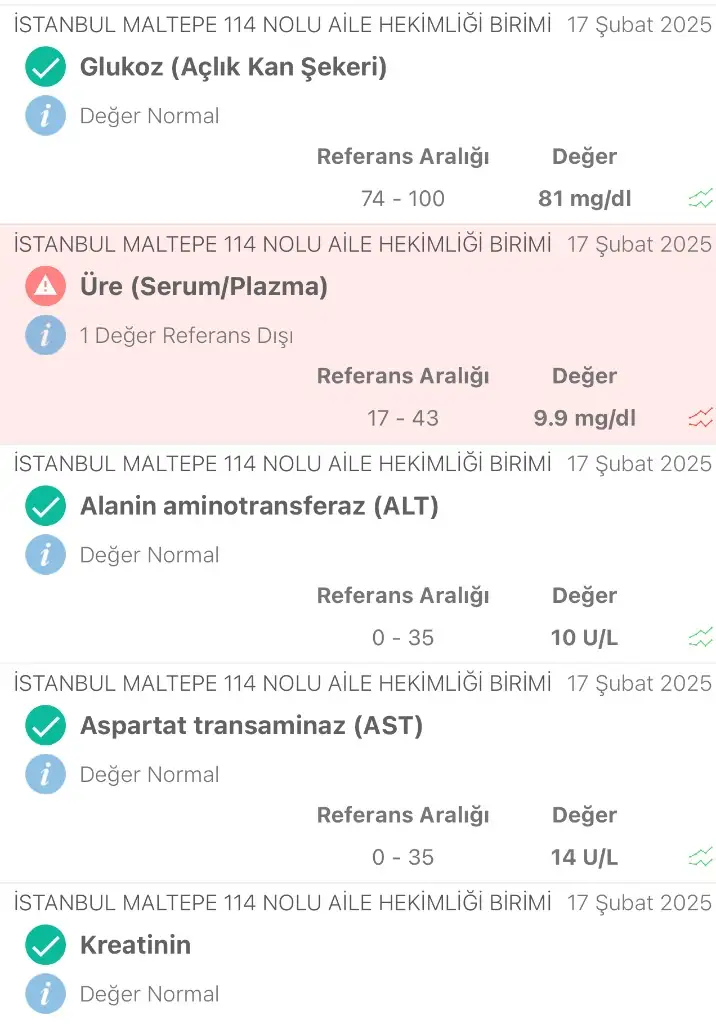Image resolution: width=716 pixels, height=1024 pixels.
Task: Tap the info icon under Üre (Serum/Plazma)
Action: pyautogui.click(x=45, y=336)
